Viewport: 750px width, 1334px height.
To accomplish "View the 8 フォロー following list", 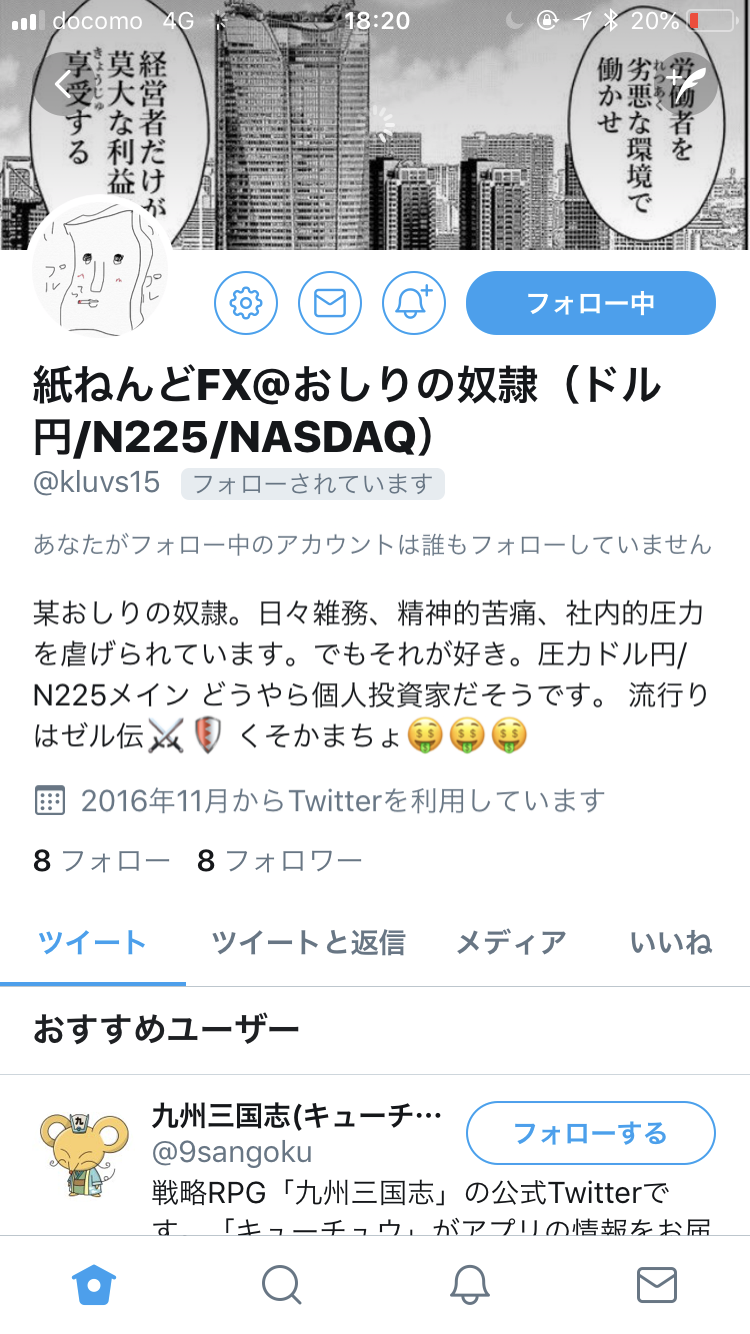I will coord(102,860).
